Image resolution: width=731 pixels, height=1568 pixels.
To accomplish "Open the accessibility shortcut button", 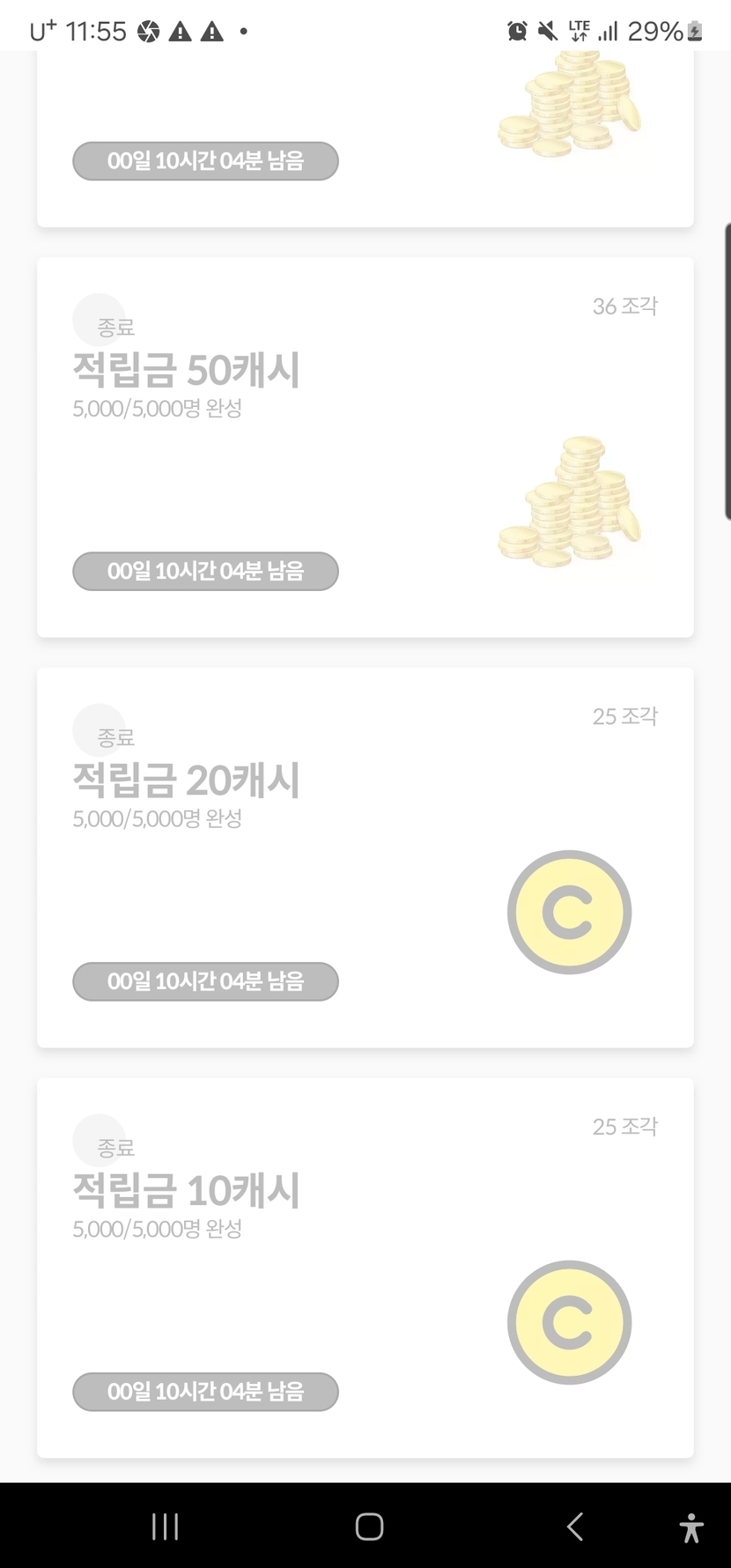I will pos(691,1527).
